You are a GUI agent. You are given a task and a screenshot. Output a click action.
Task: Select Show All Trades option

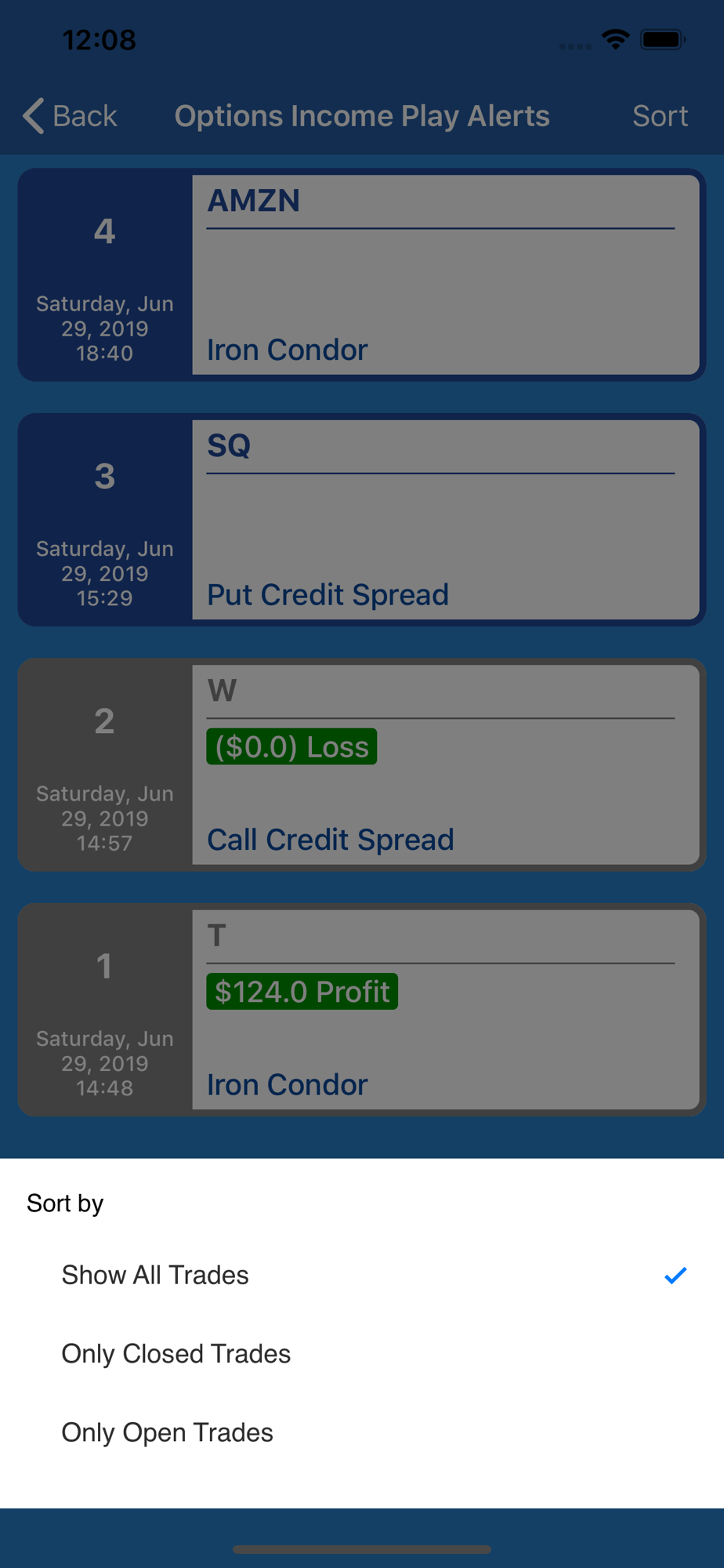[x=362, y=1276]
